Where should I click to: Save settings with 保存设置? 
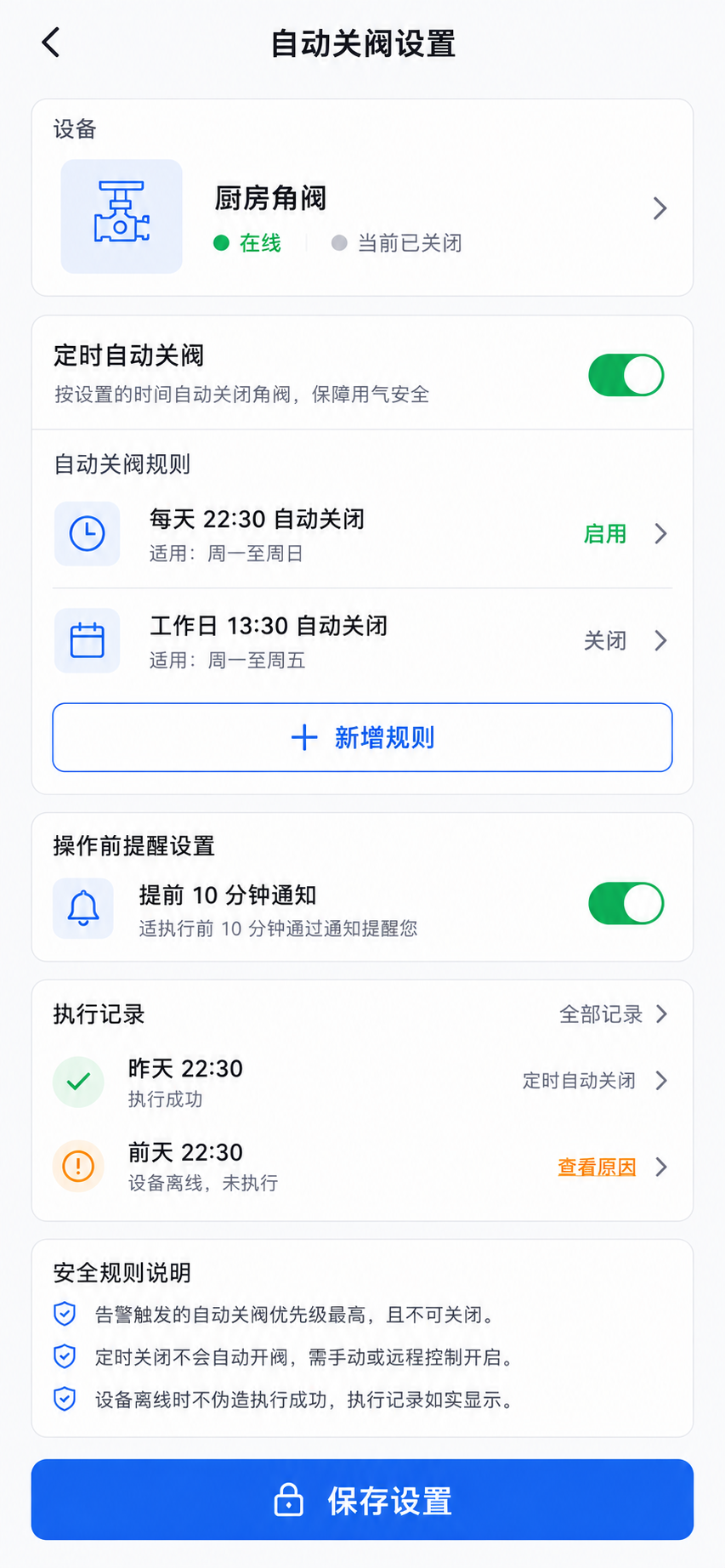click(x=363, y=1499)
